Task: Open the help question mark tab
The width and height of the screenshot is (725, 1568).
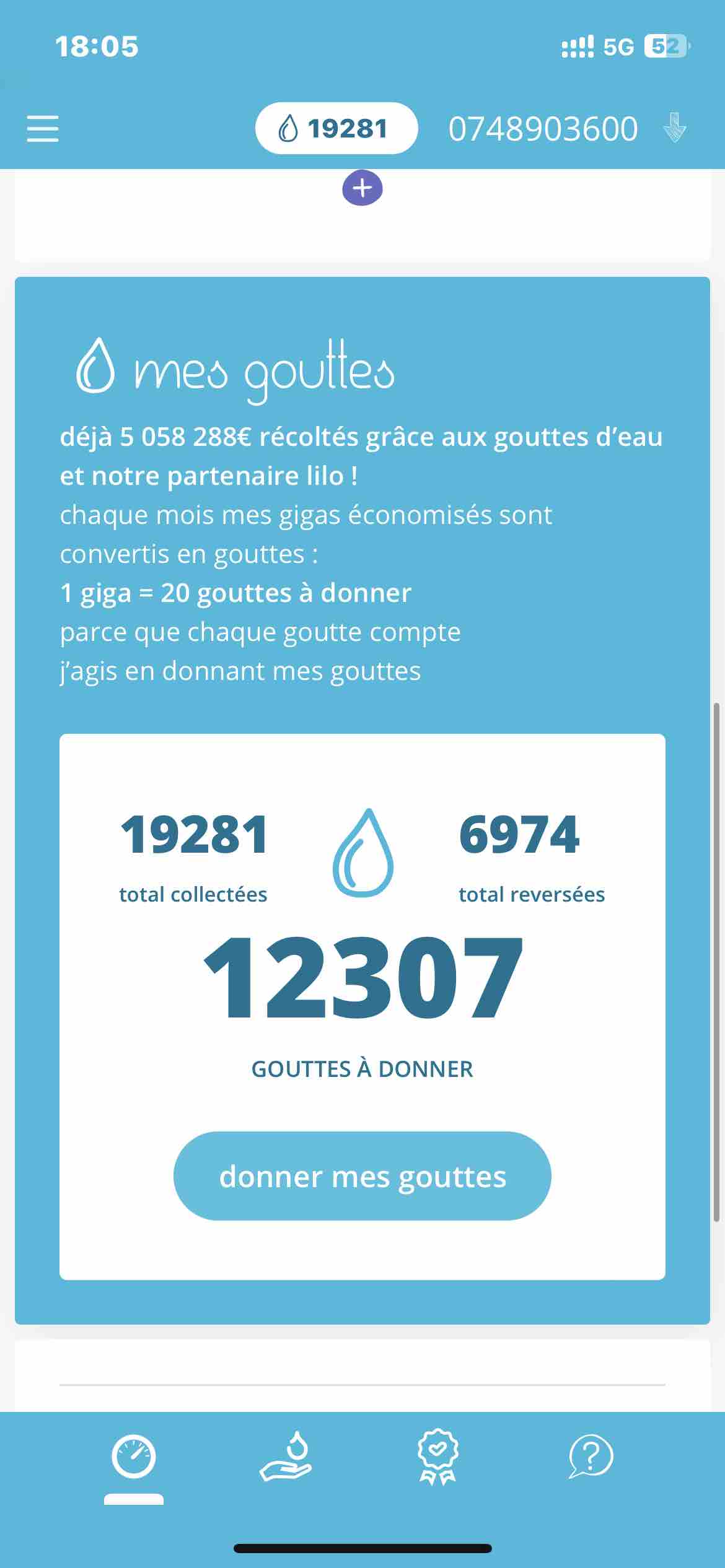Action: pos(591,1457)
